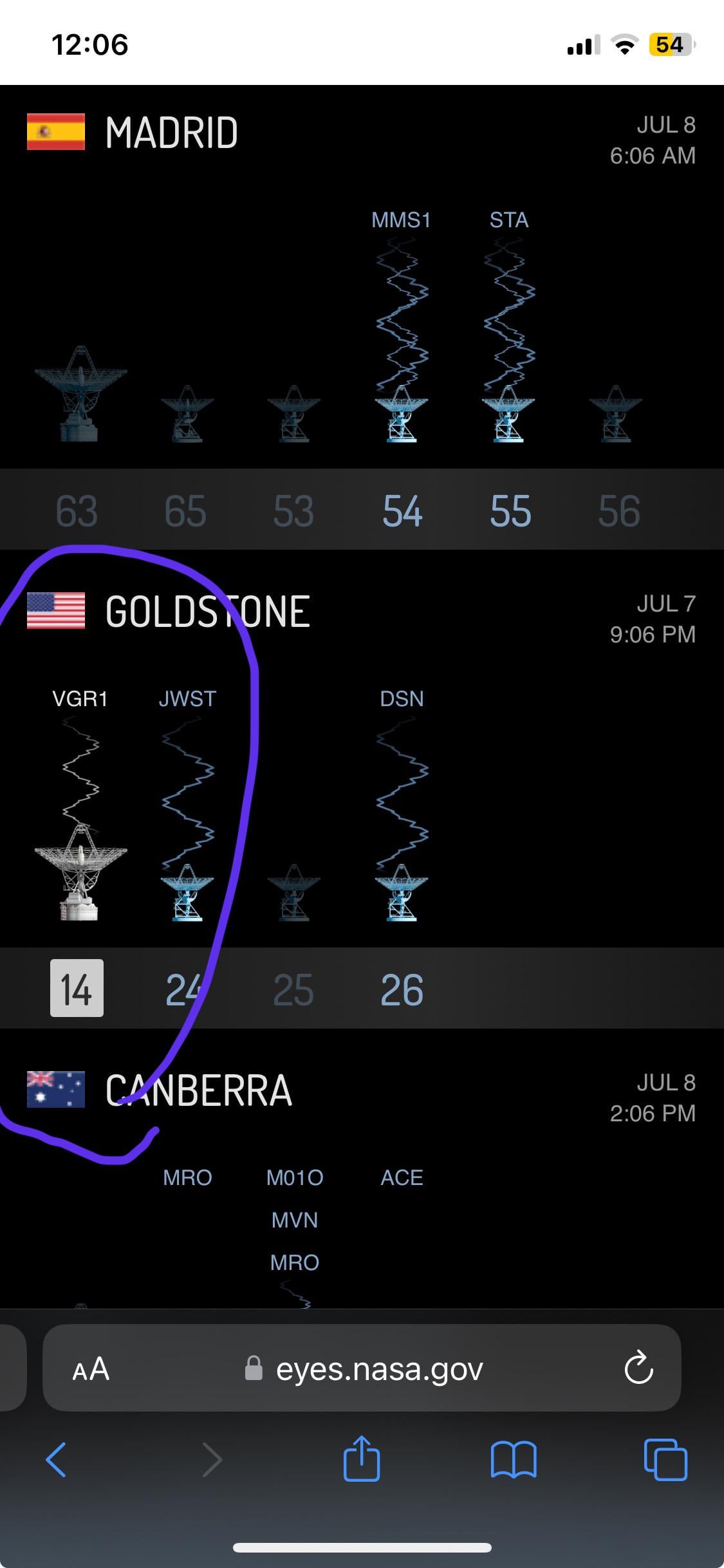The width and height of the screenshot is (724, 1568).
Task: Select Madrid dish 63
Action: [77, 510]
